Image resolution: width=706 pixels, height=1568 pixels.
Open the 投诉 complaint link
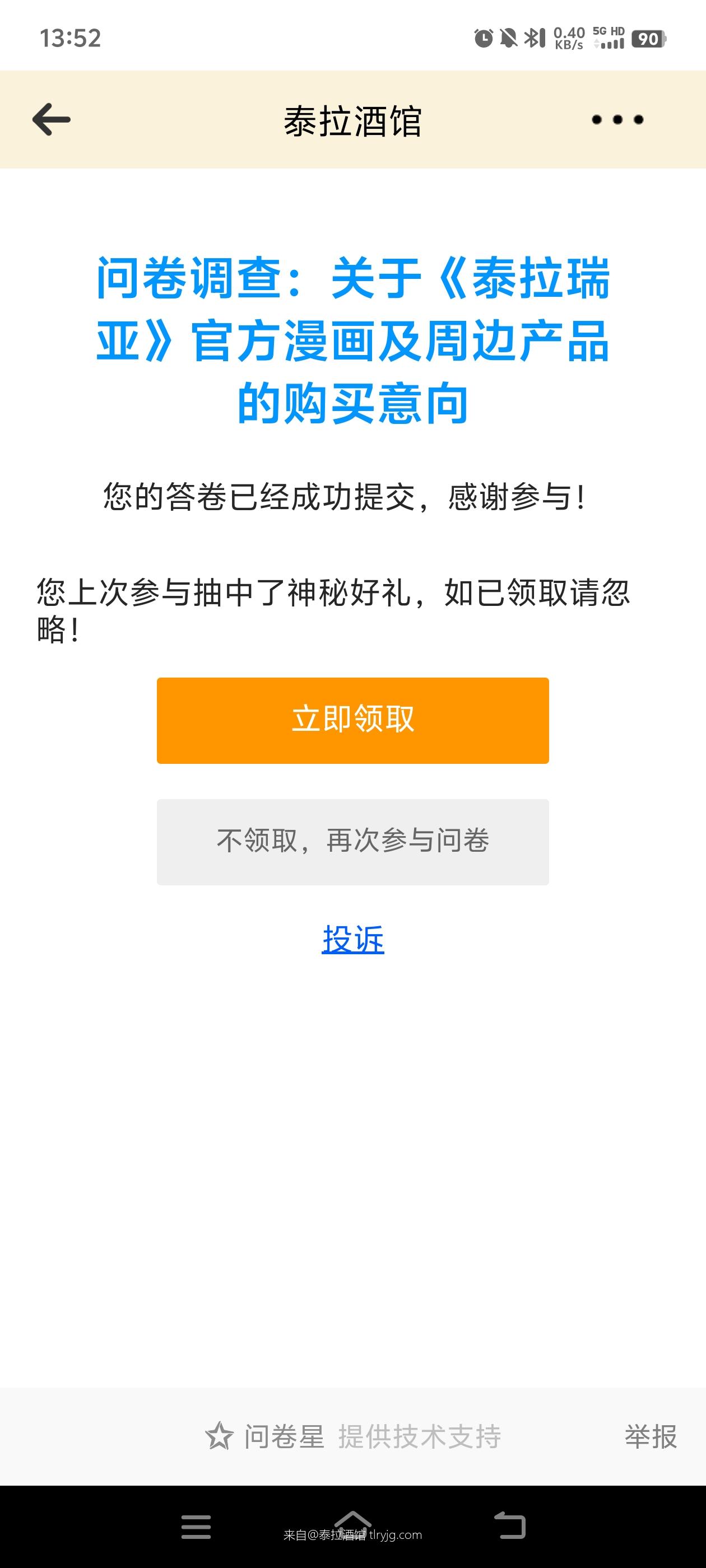click(352, 939)
